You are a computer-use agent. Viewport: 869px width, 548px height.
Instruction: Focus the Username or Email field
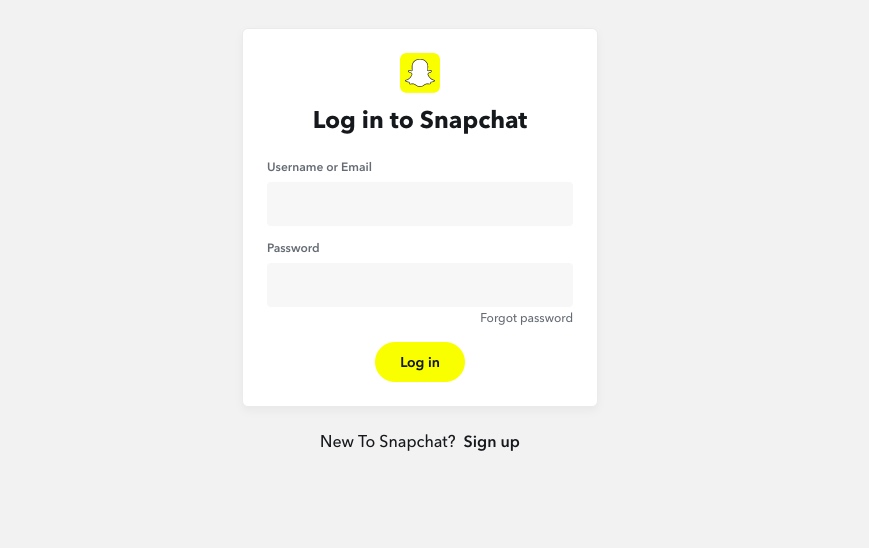coord(419,204)
